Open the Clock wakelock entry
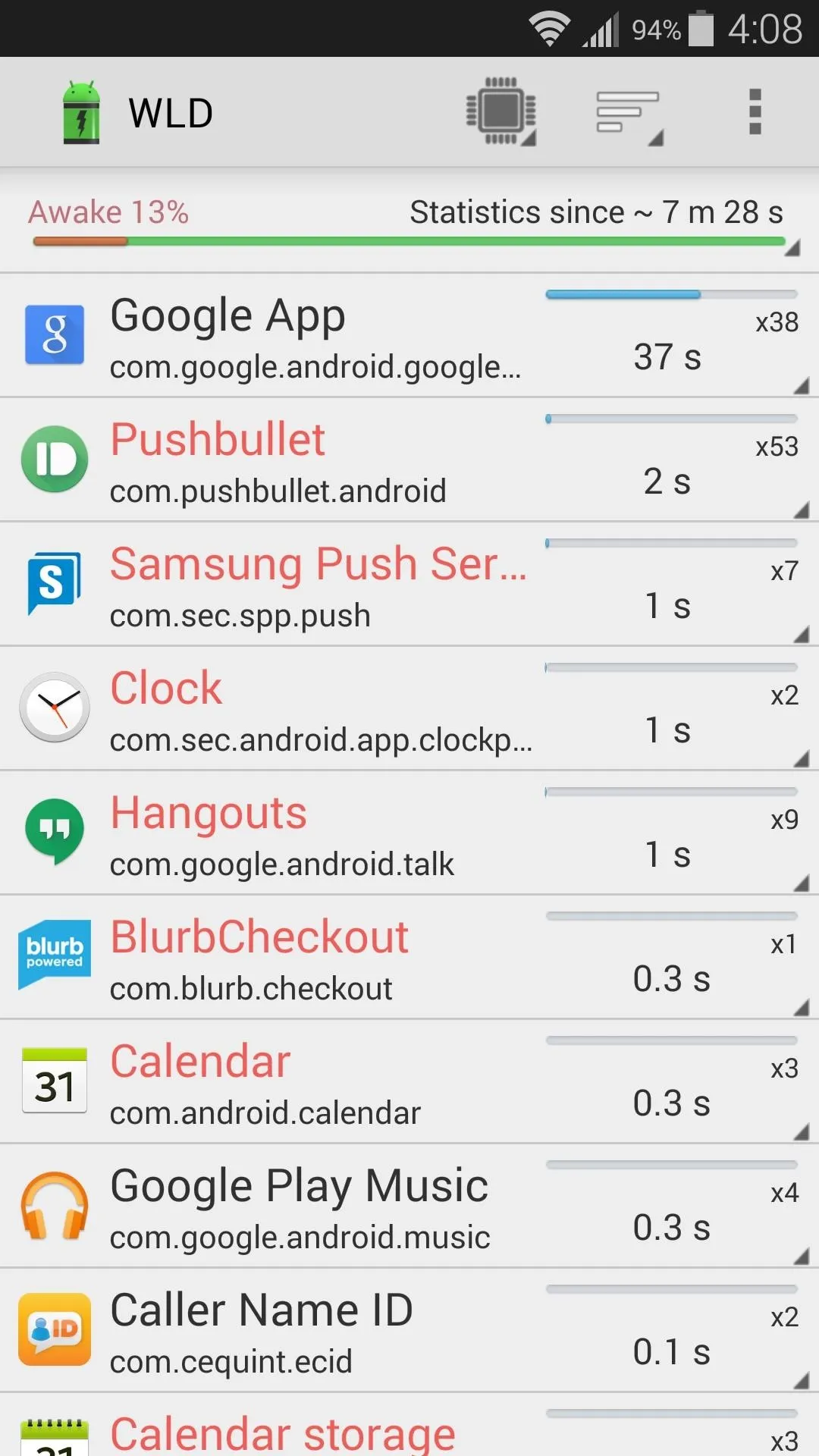 point(409,708)
